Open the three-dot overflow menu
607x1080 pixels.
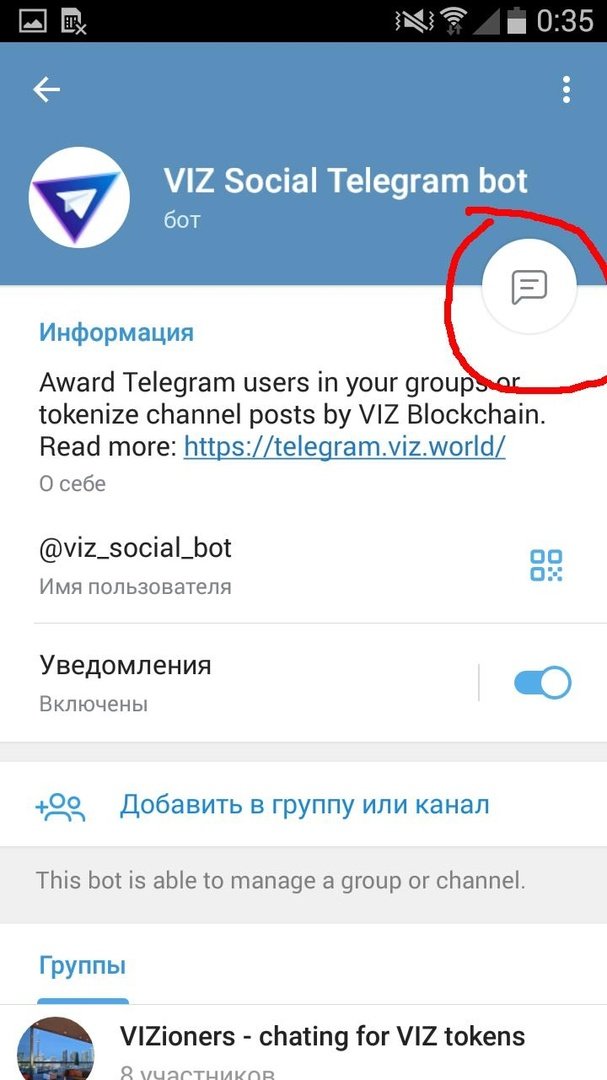[x=566, y=90]
